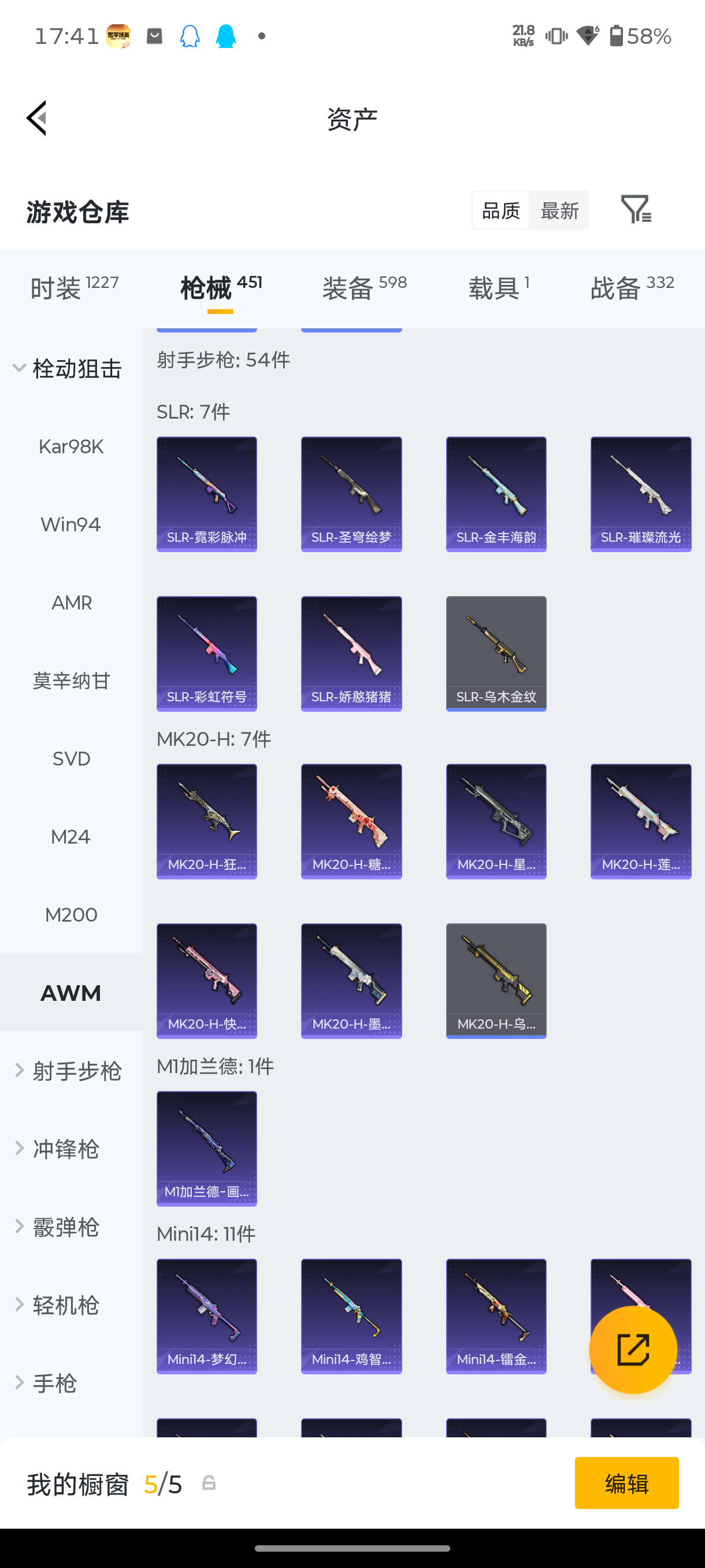Select Kar98K in the side list
The image size is (705, 1568).
click(x=71, y=446)
